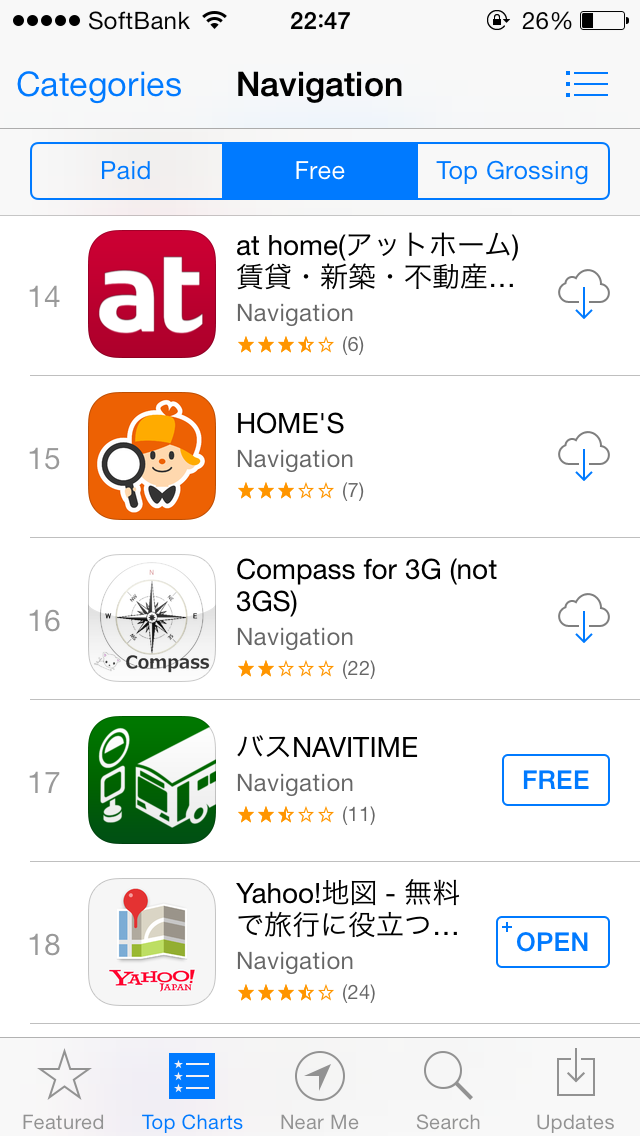Switch to the Featured tab
640x1136 pixels.
click(x=63, y=1089)
